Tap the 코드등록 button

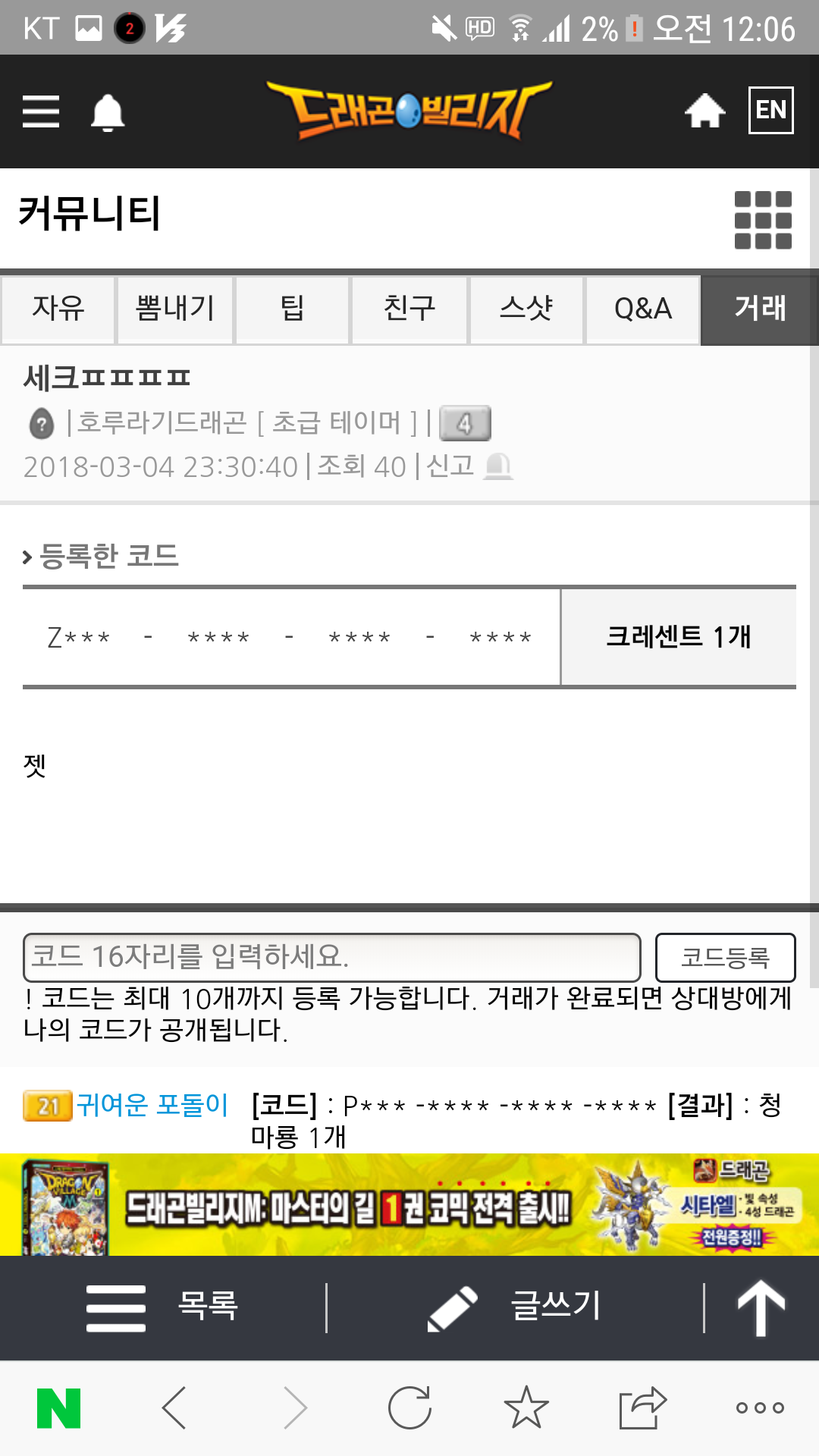pos(725,957)
